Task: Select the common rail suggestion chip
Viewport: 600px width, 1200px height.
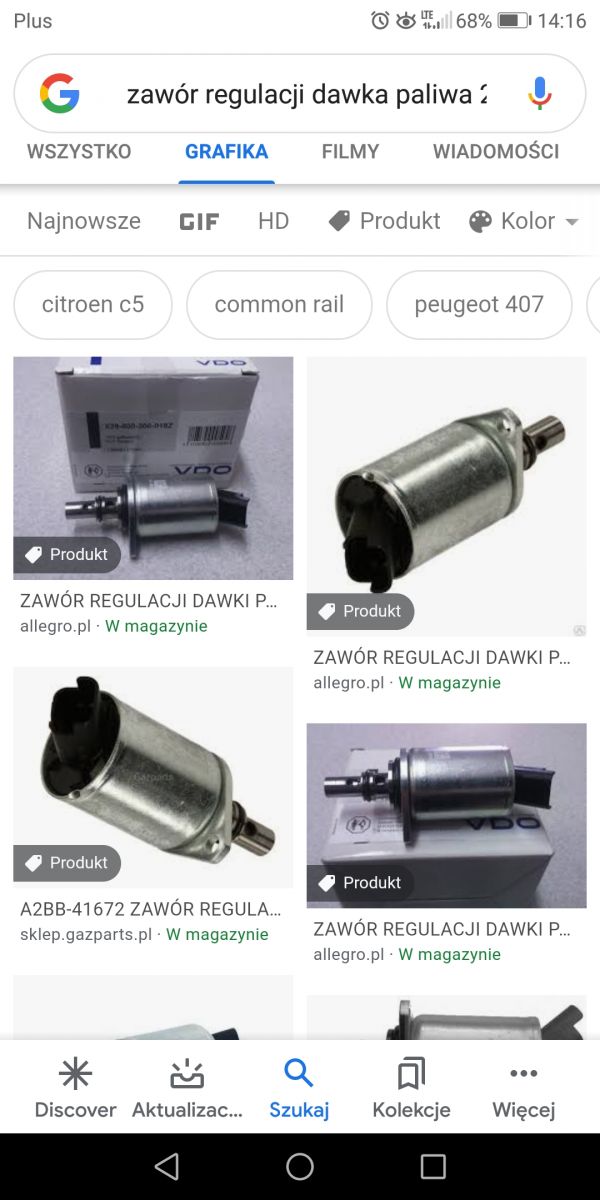Action: coord(279,304)
